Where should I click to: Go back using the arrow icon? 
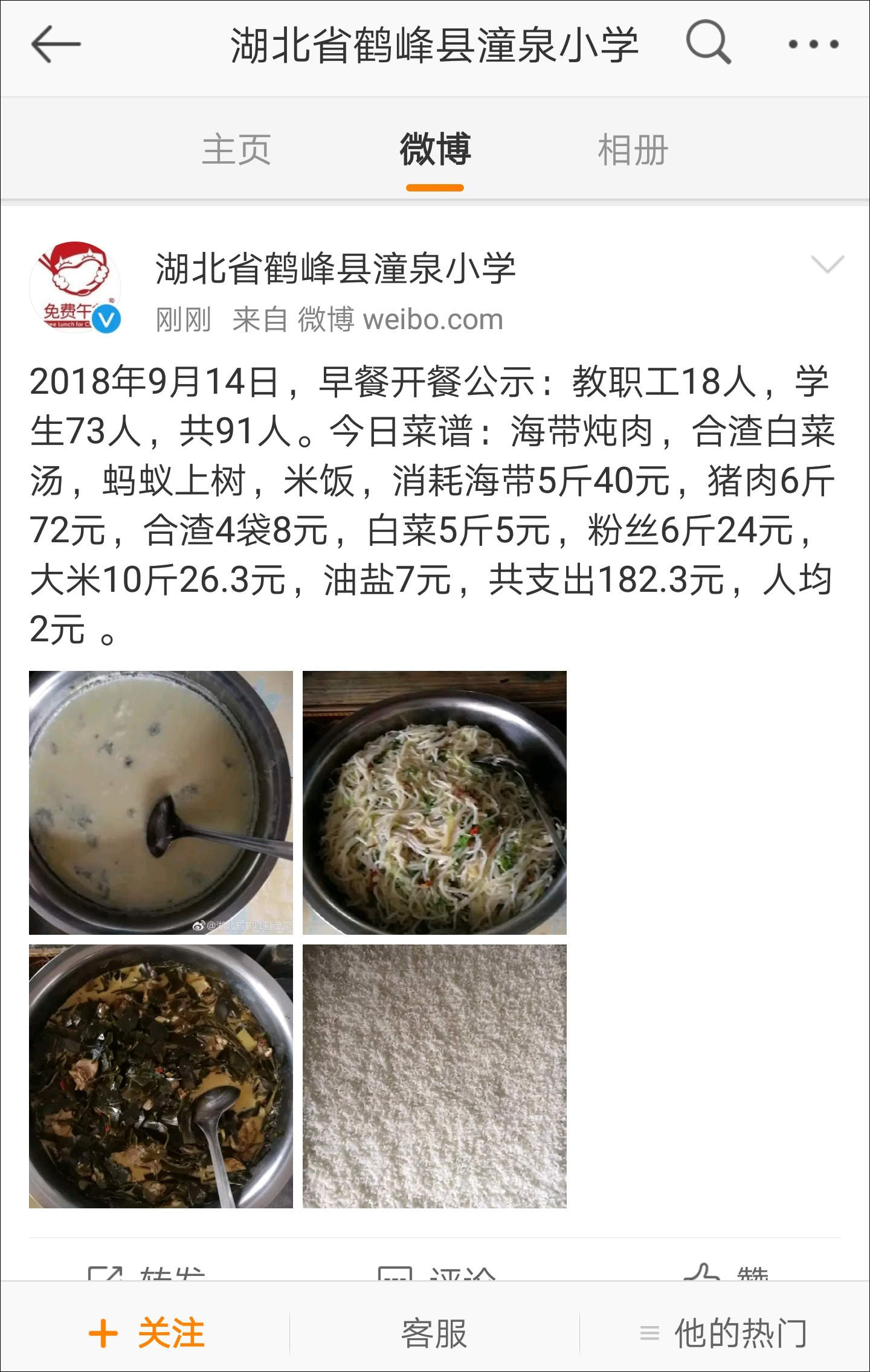point(56,45)
